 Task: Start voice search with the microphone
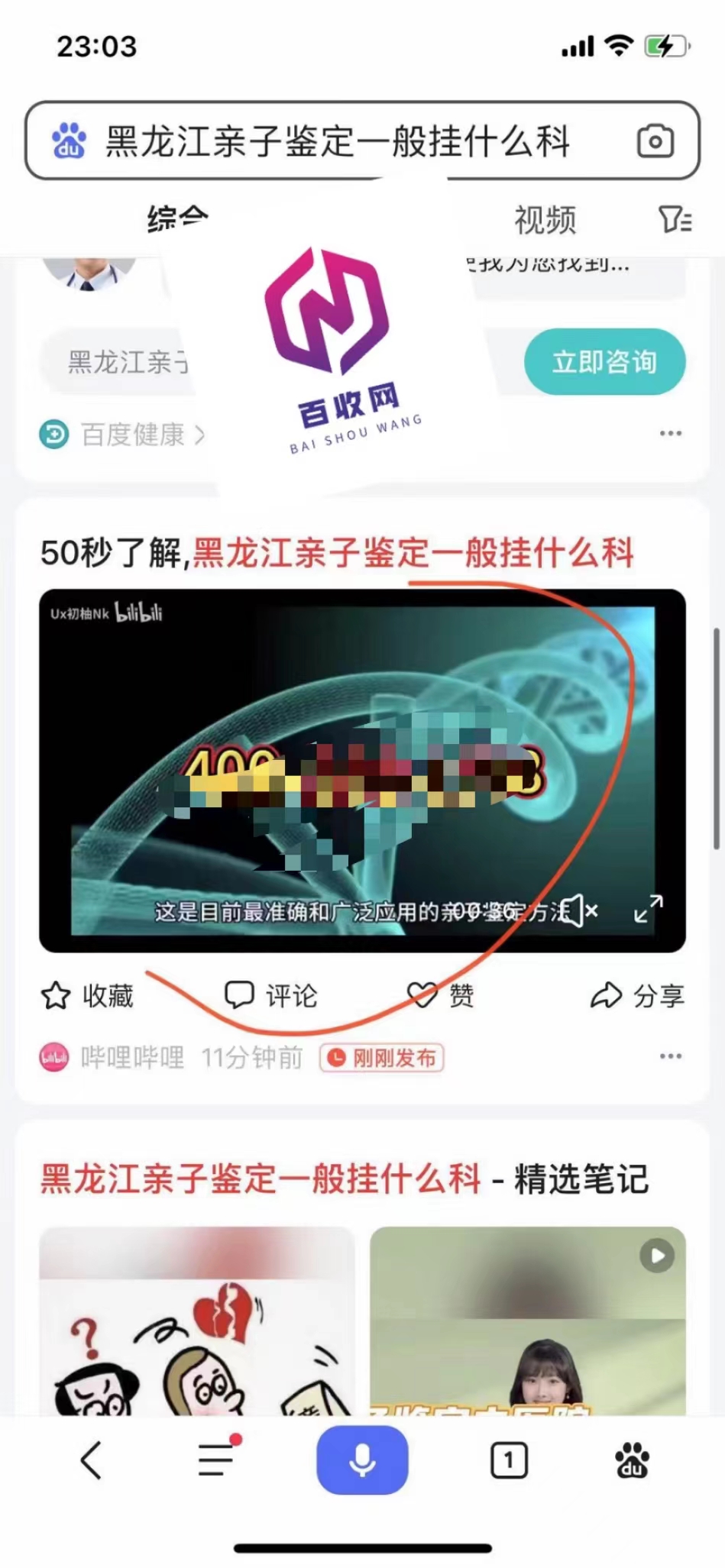[362, 1460]
